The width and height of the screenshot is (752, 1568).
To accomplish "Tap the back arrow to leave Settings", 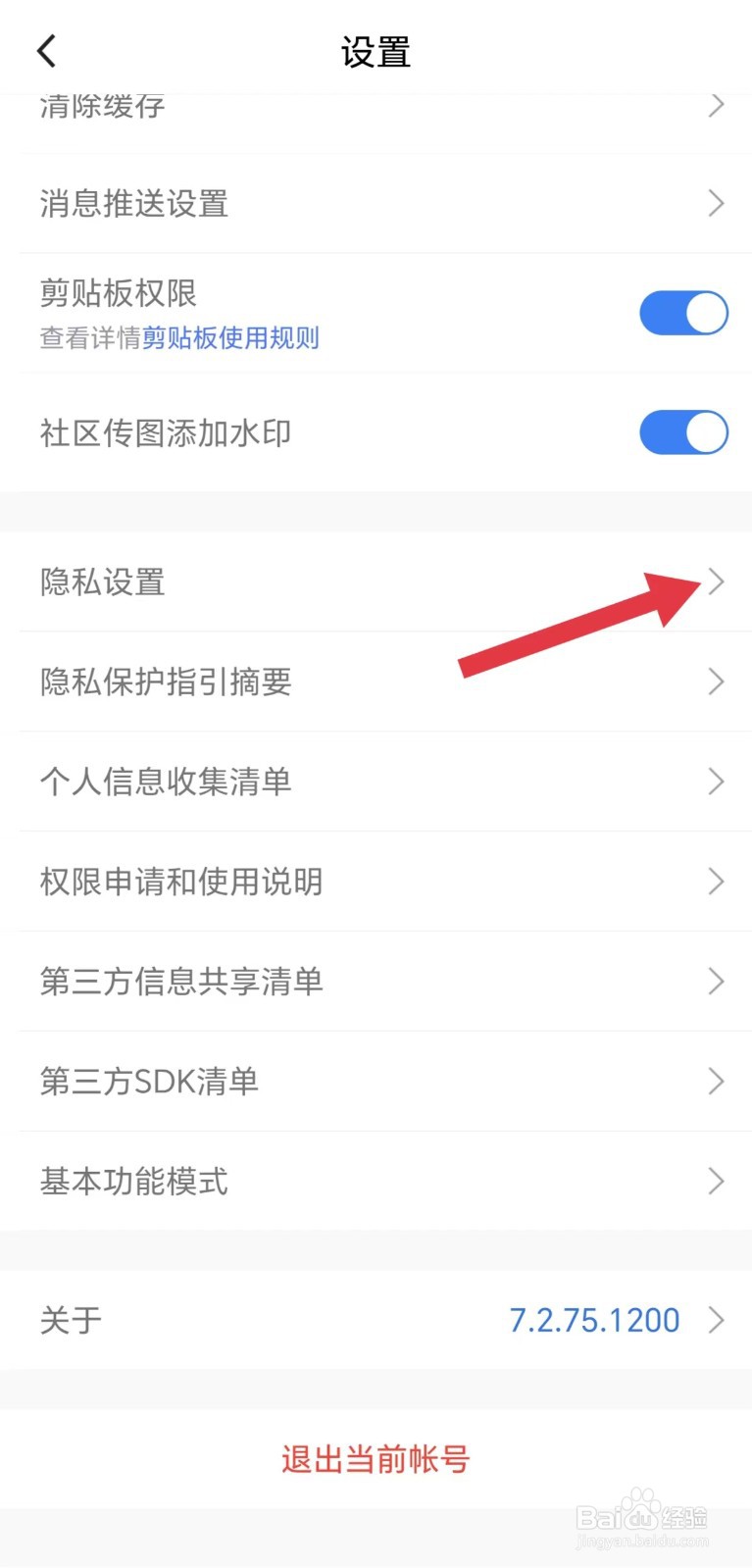I will click(x=45, y=50).
